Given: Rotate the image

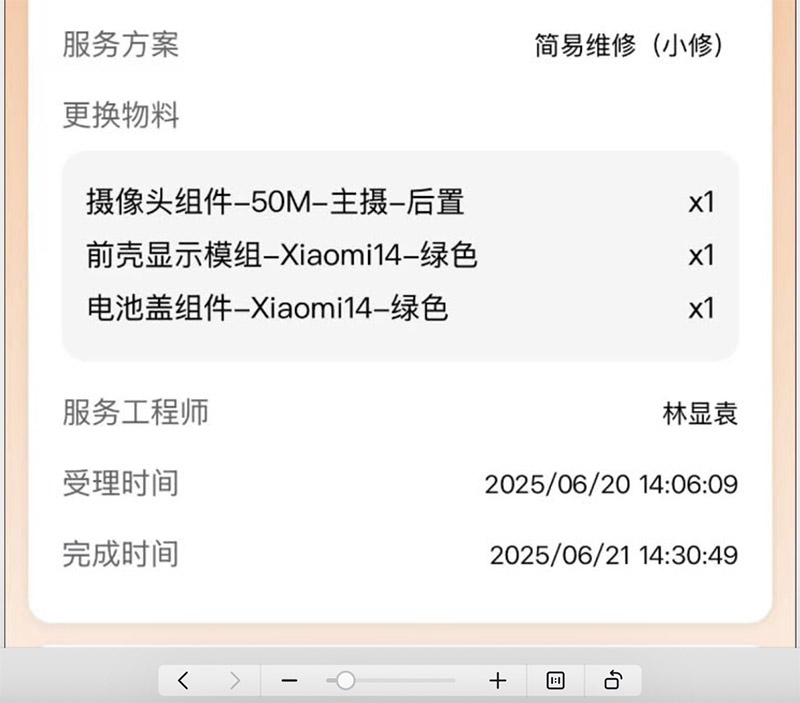Looking at the screenshot, I should (613, 681).
